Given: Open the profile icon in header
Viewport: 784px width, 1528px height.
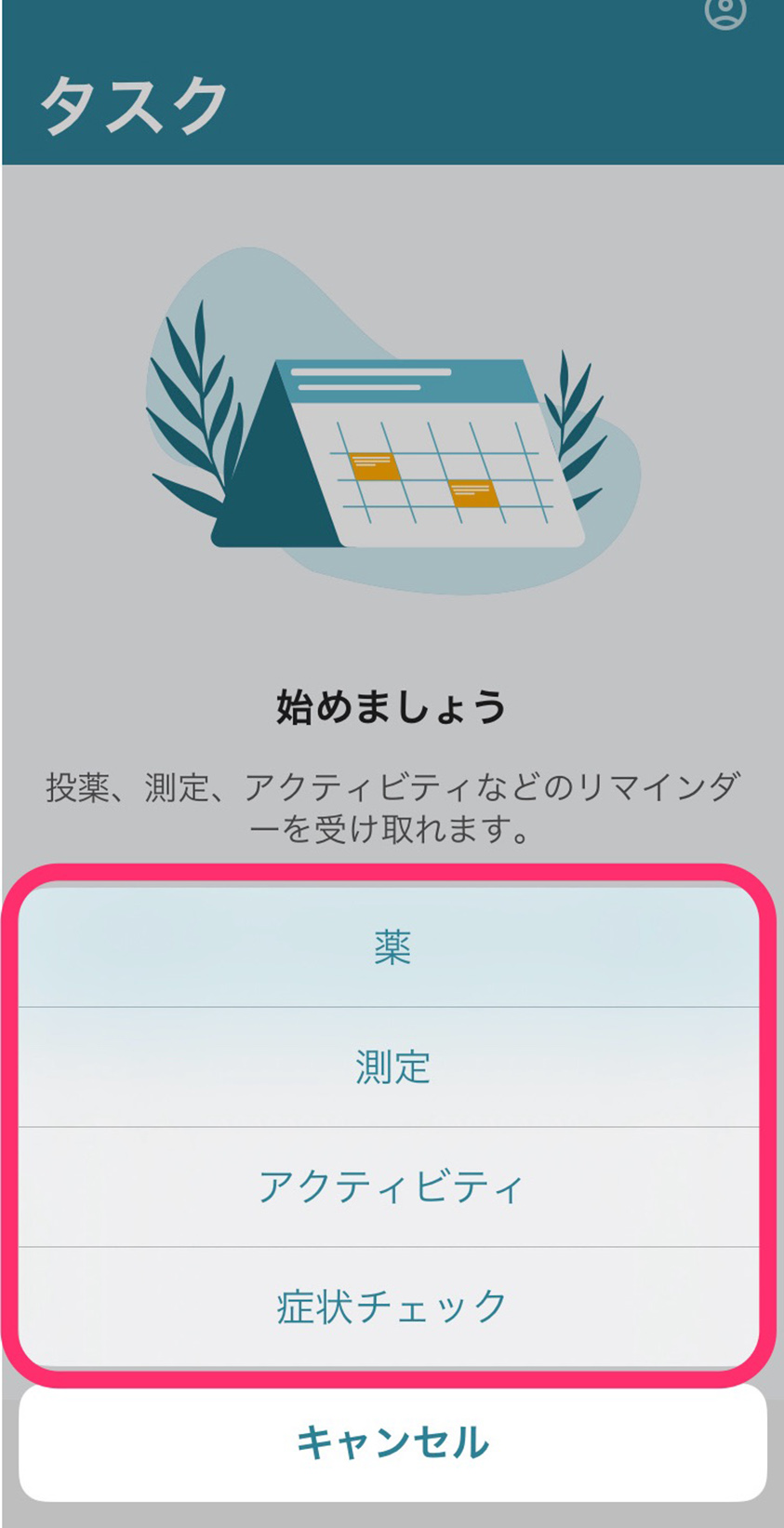Looking at the screenshot, I should pyautogui.click(x=725, y=13).
